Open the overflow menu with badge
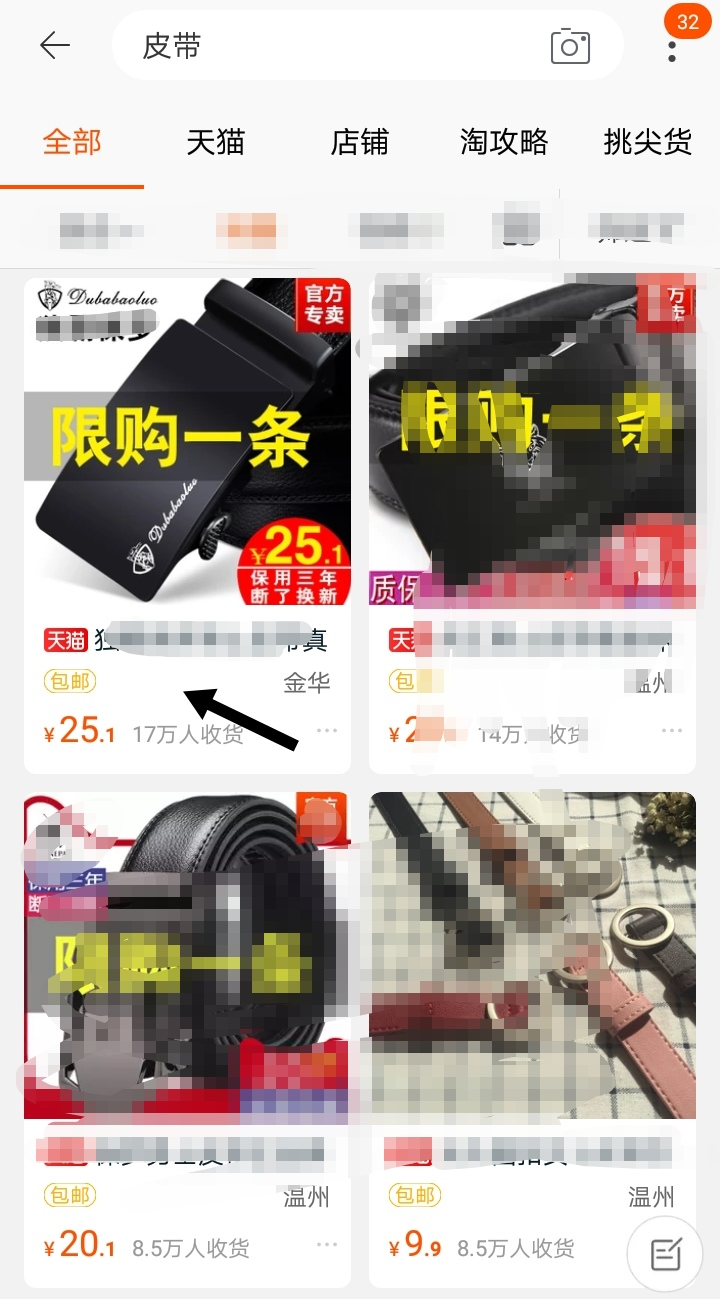Image resolution: width=720 pixels, height=1299 pixels. (x=672, y=46)
